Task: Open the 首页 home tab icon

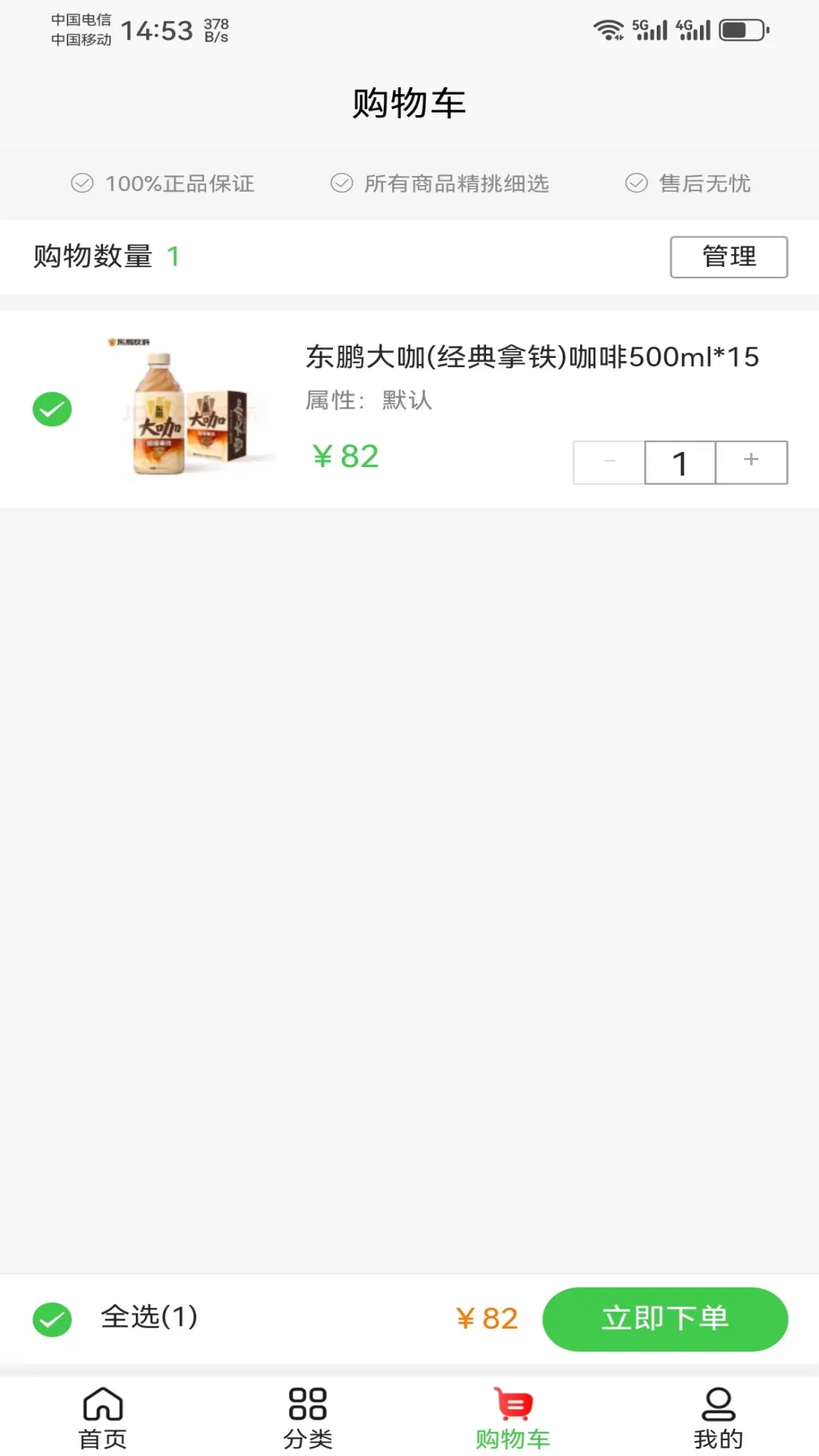Action: tap(102, 1404)
